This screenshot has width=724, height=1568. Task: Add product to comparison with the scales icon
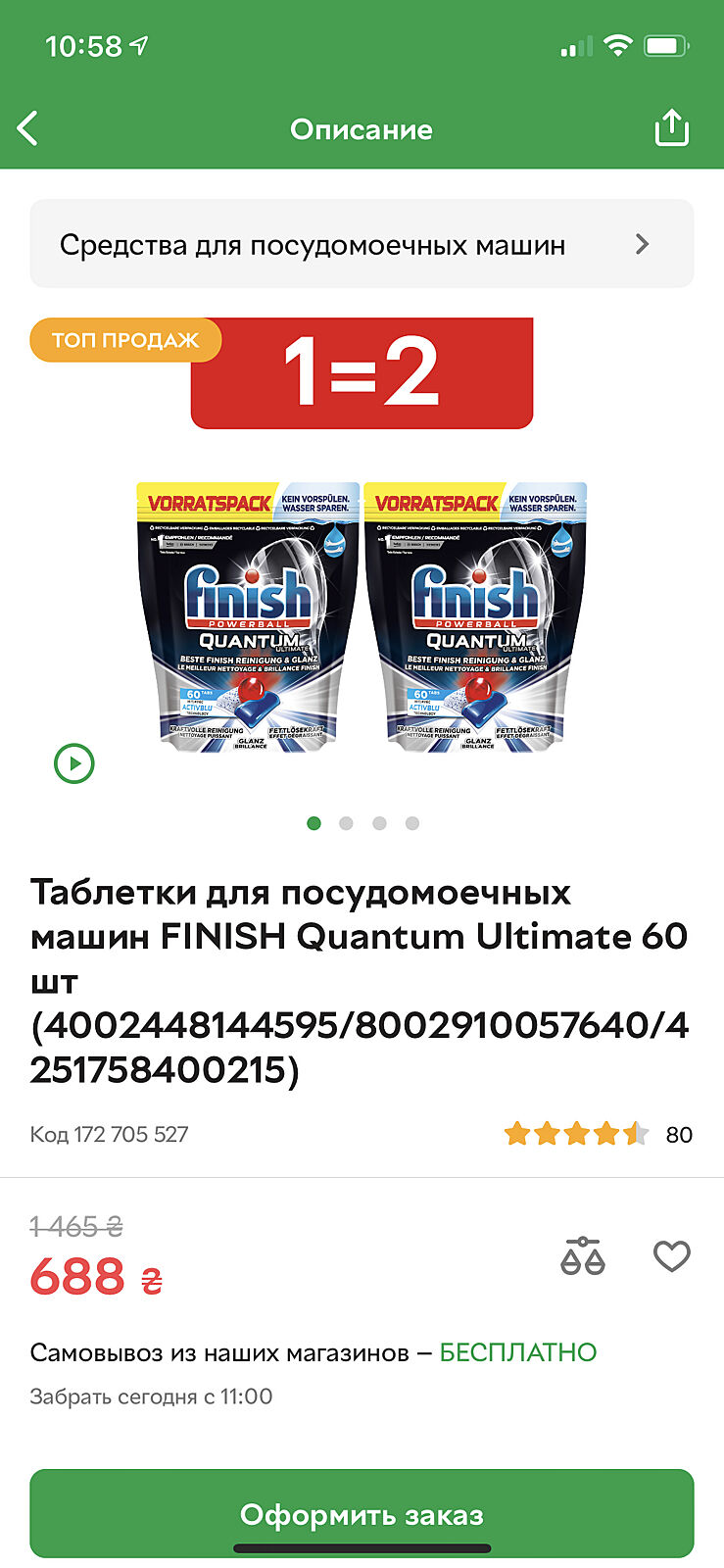(583, 1255)
